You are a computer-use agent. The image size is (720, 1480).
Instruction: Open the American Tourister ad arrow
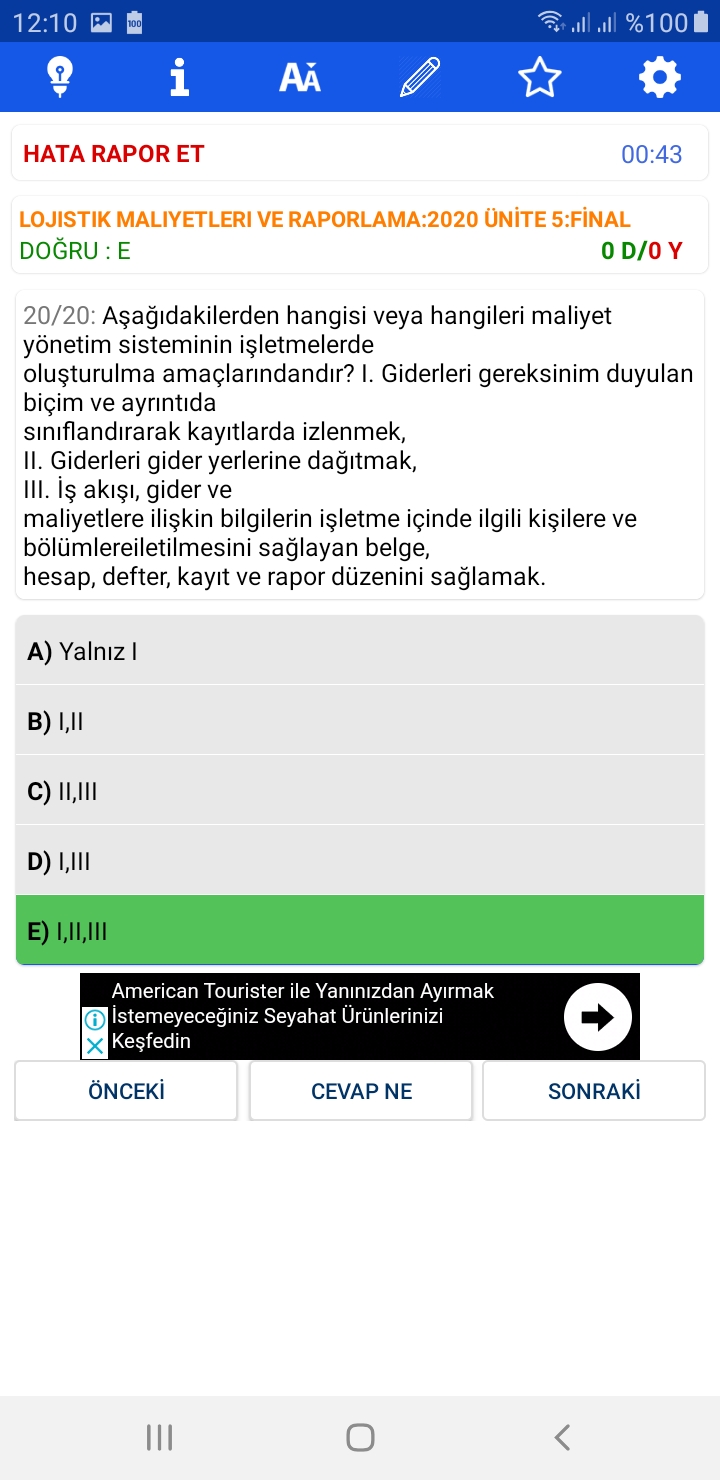(598, 1017)
